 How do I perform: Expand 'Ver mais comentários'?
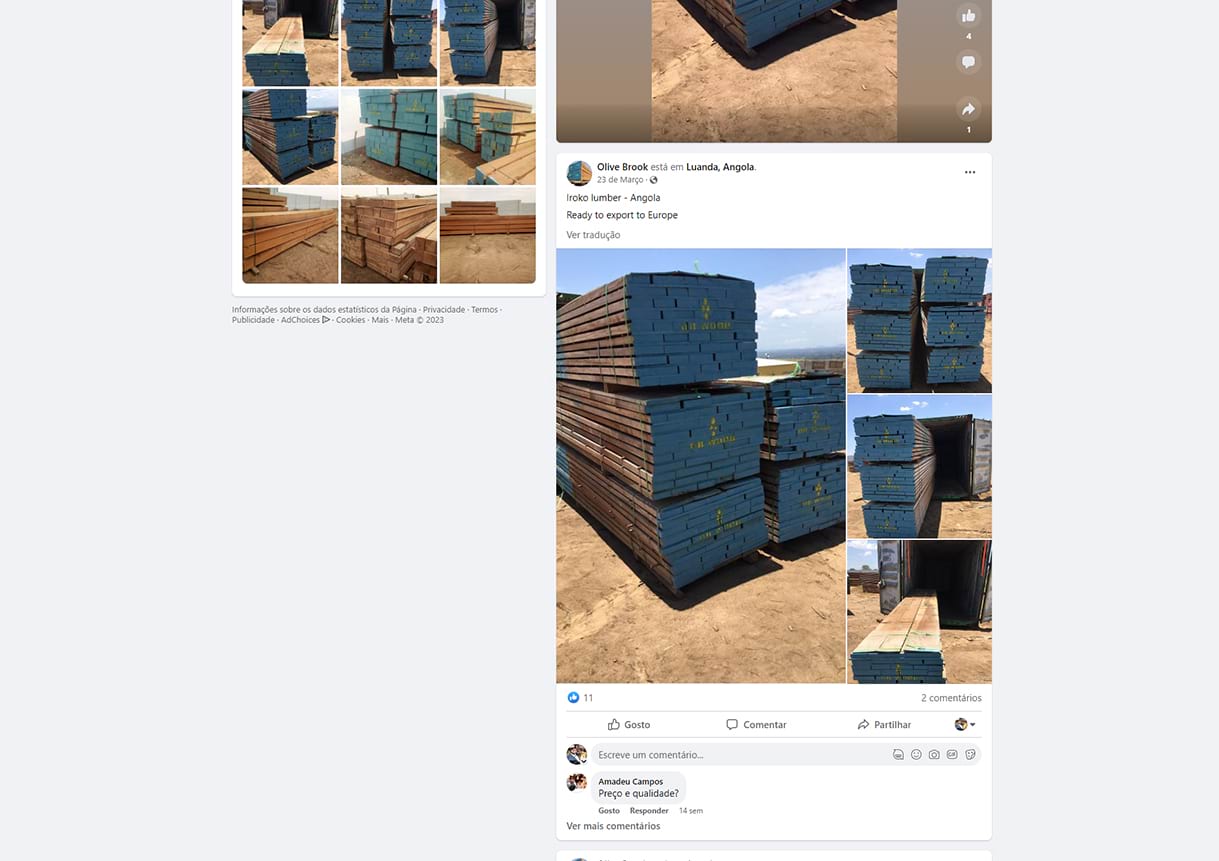click(613, 826)
